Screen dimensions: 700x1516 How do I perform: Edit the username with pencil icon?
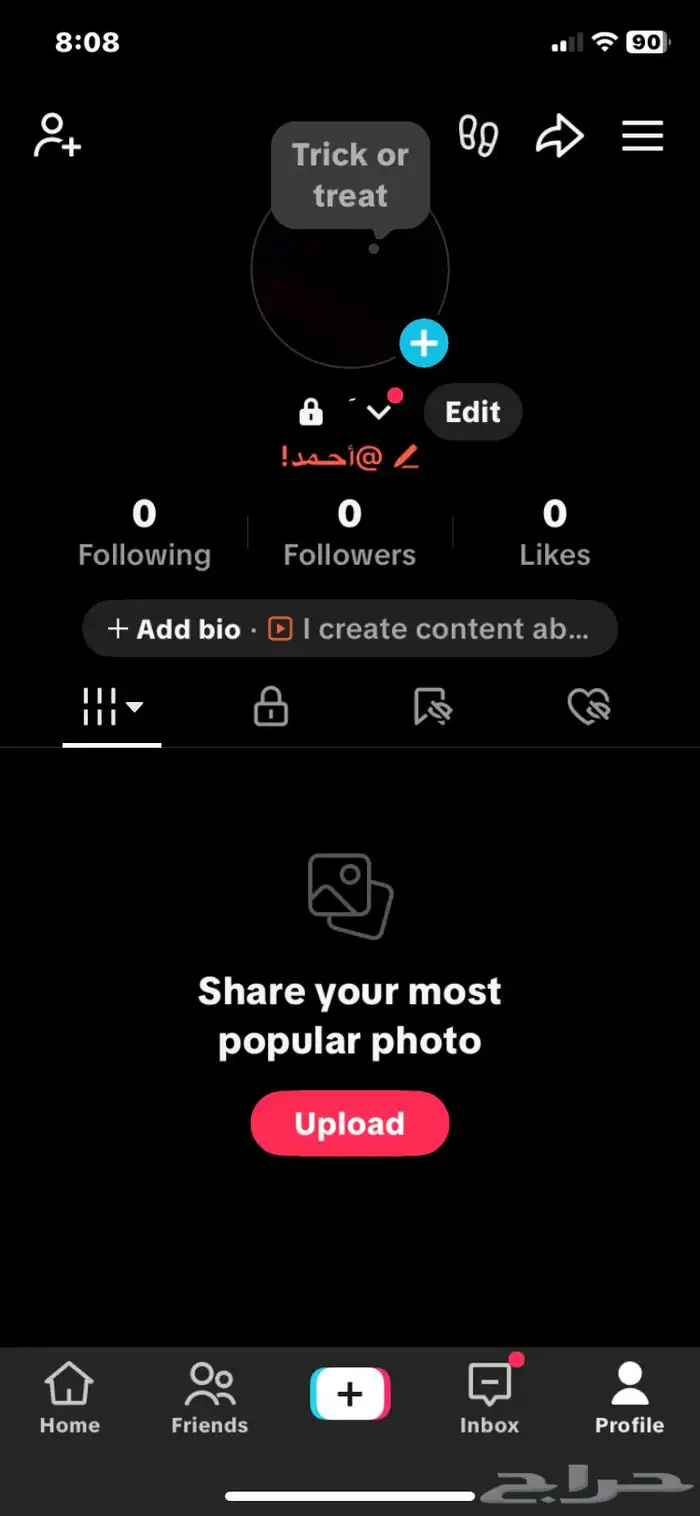(x=405, y=458)
